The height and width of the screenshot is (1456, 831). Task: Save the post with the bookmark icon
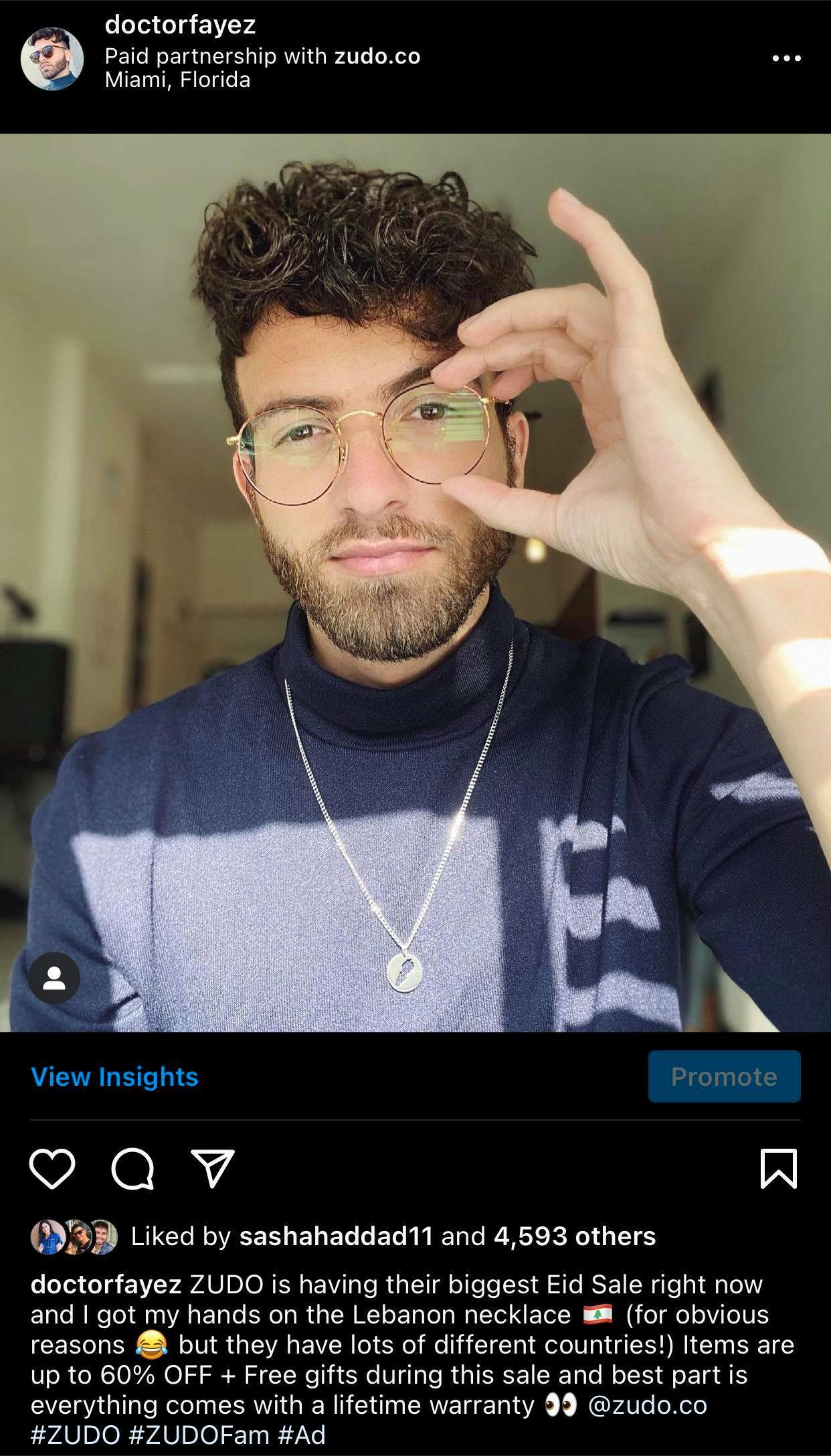tap(779, 1169)
